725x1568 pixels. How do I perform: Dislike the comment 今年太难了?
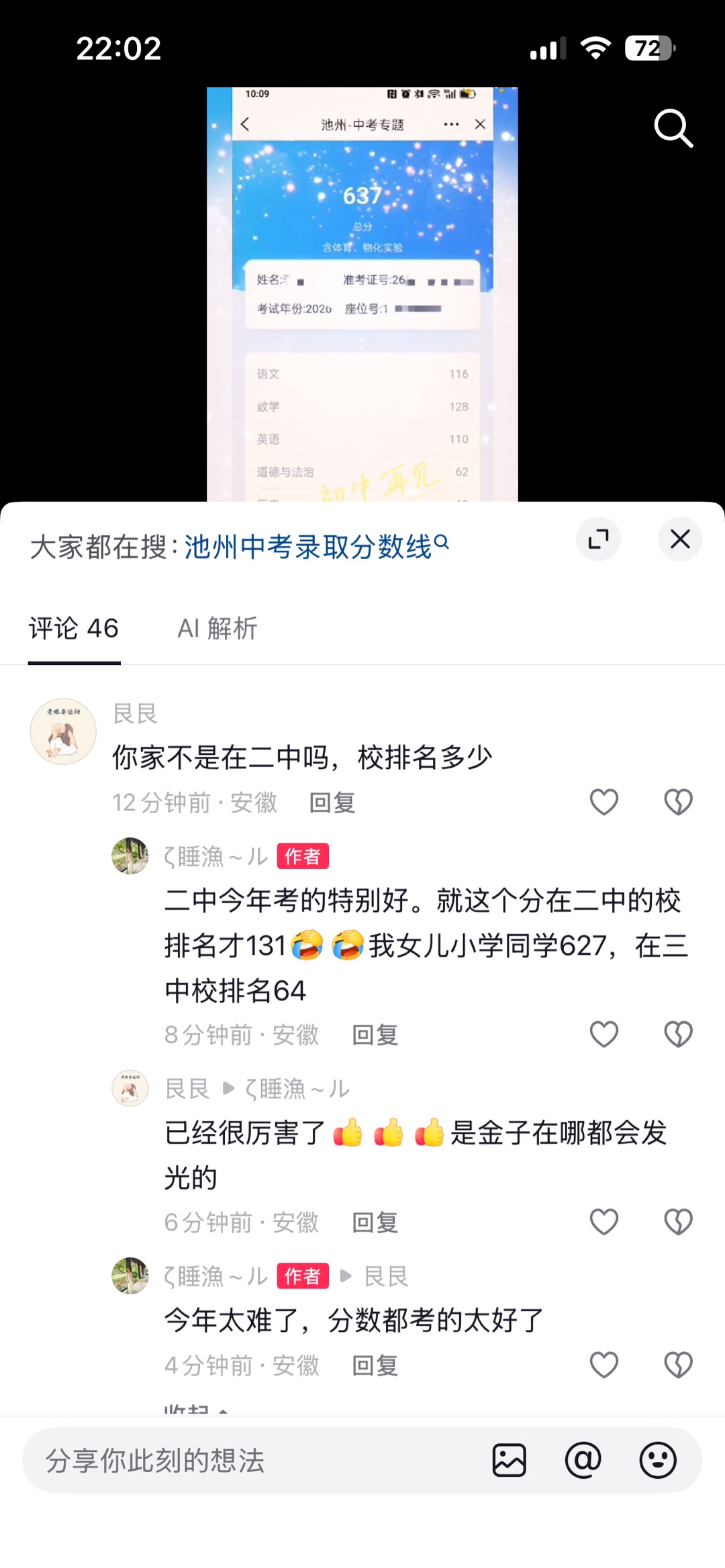(678, 1365)
